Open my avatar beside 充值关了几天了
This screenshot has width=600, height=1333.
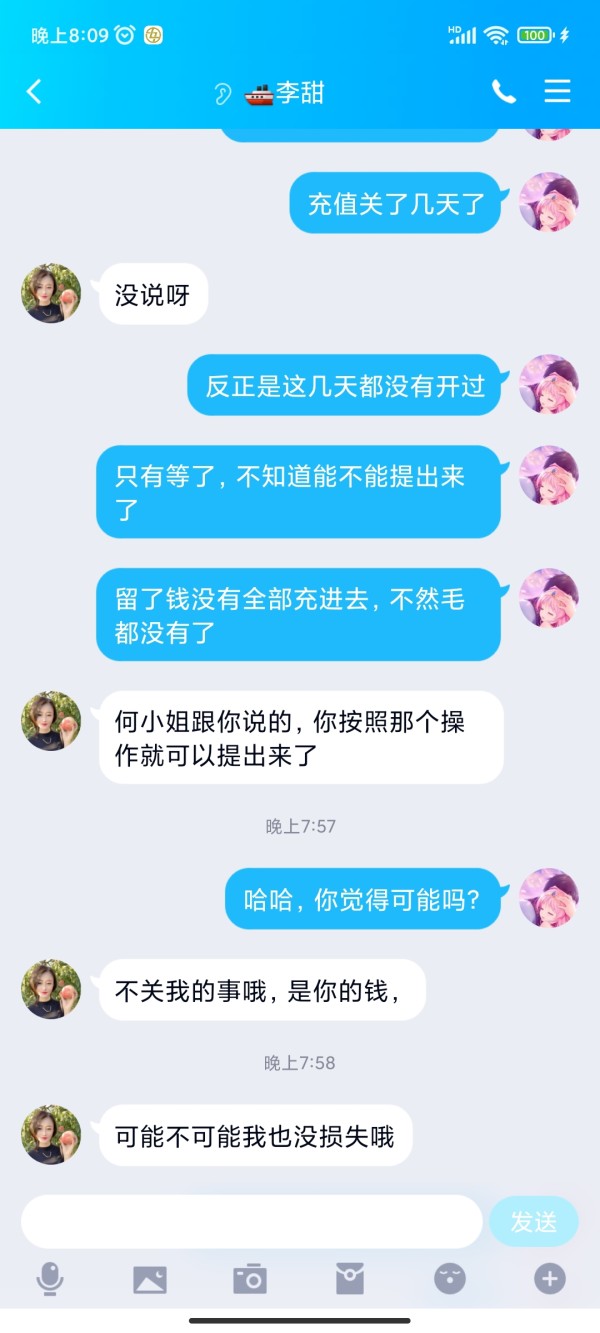click(549, 203)
